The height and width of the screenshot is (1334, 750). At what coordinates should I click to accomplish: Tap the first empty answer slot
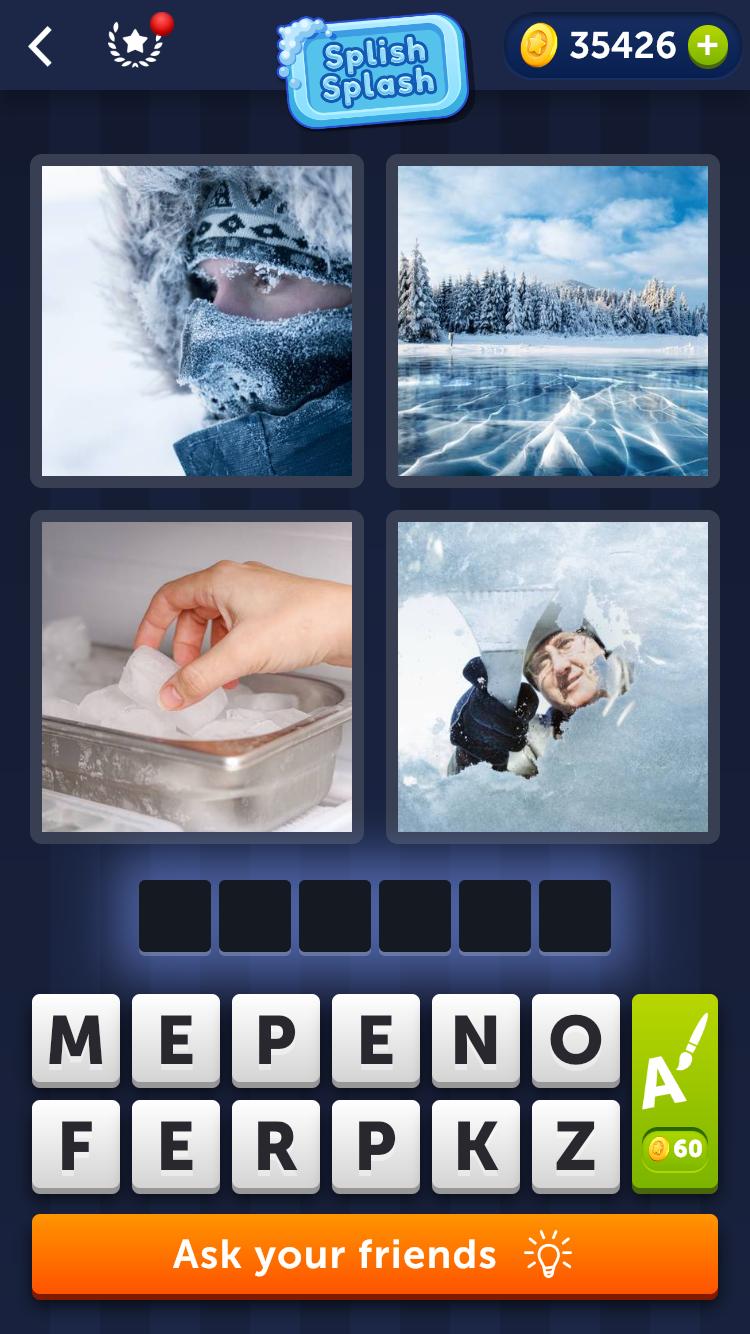pos(175,916)
